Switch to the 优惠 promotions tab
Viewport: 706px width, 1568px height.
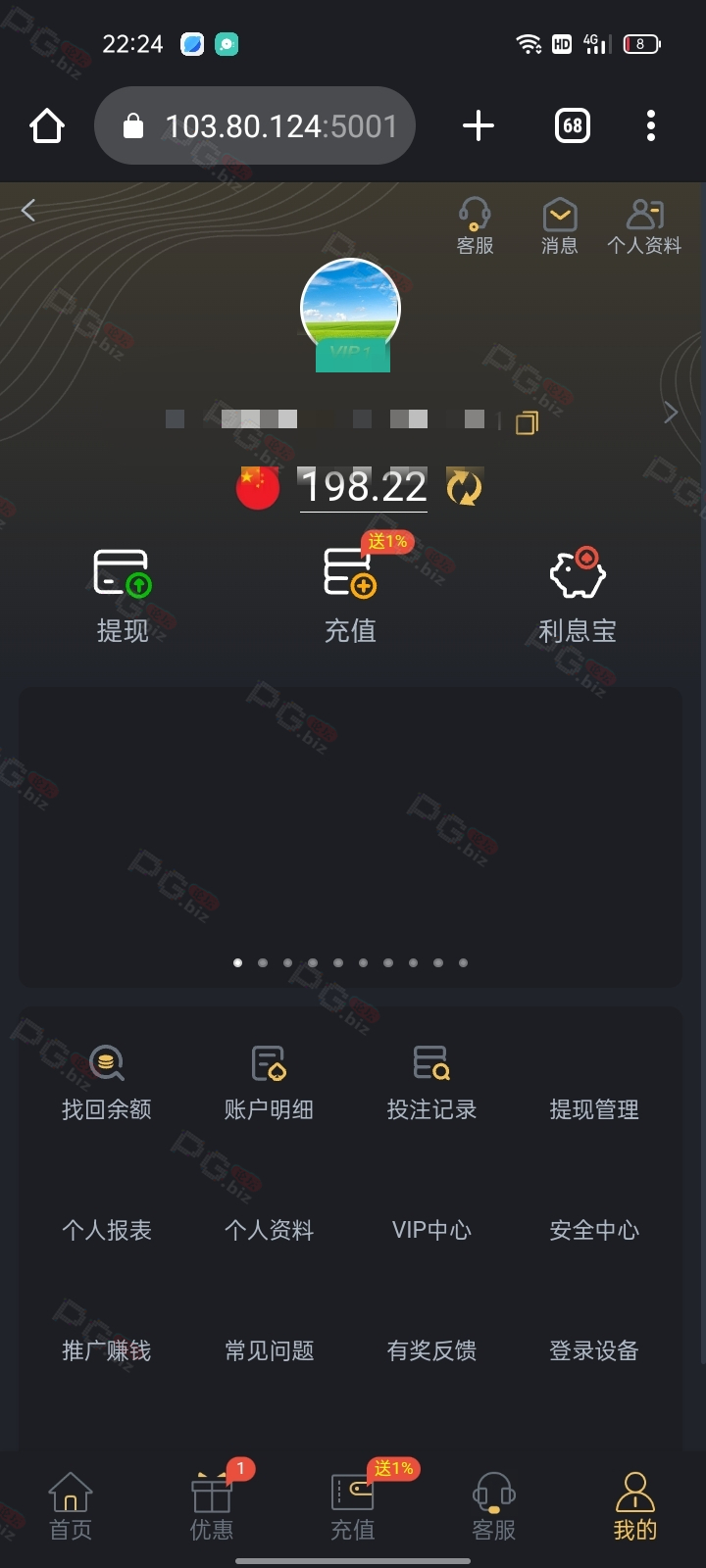pos(212,1507)
